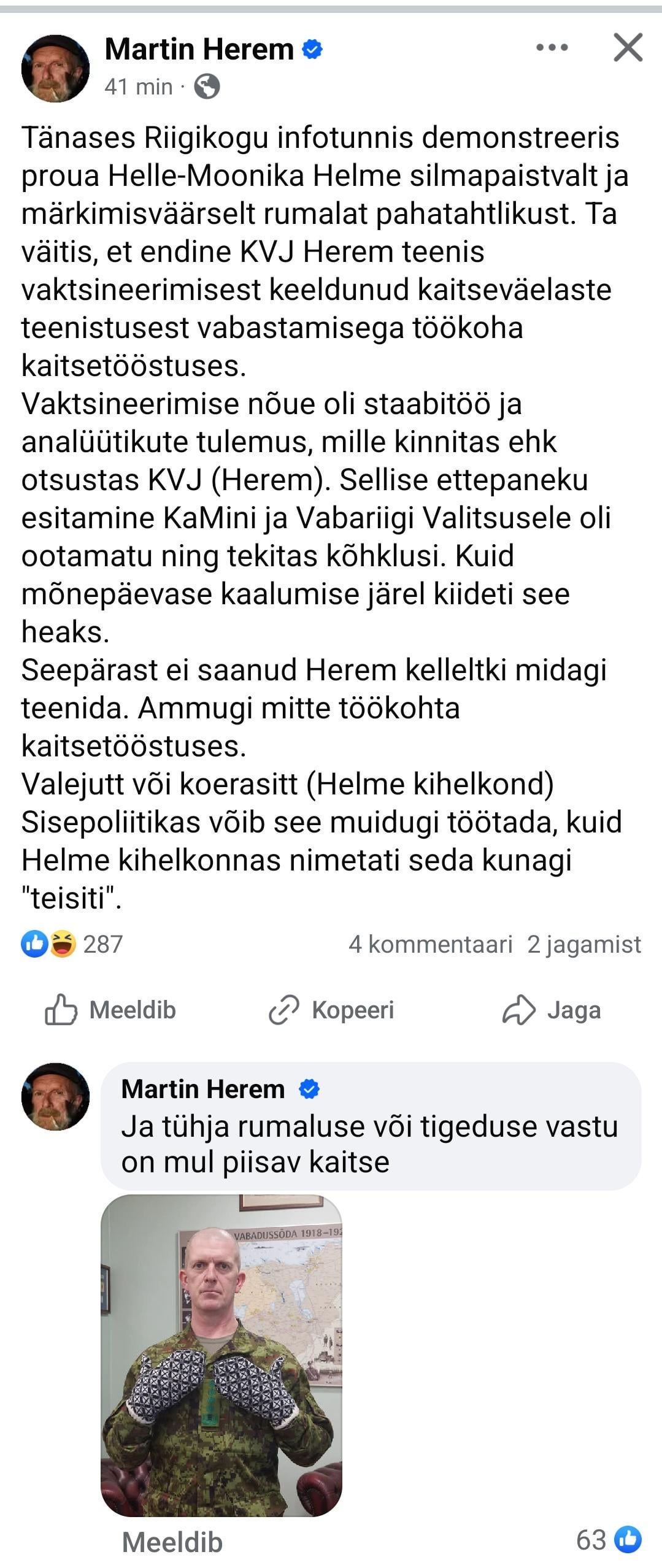662x1568 pixels.
Task: Open Martin Herem's profile picture in header
Action: point(55,68)
